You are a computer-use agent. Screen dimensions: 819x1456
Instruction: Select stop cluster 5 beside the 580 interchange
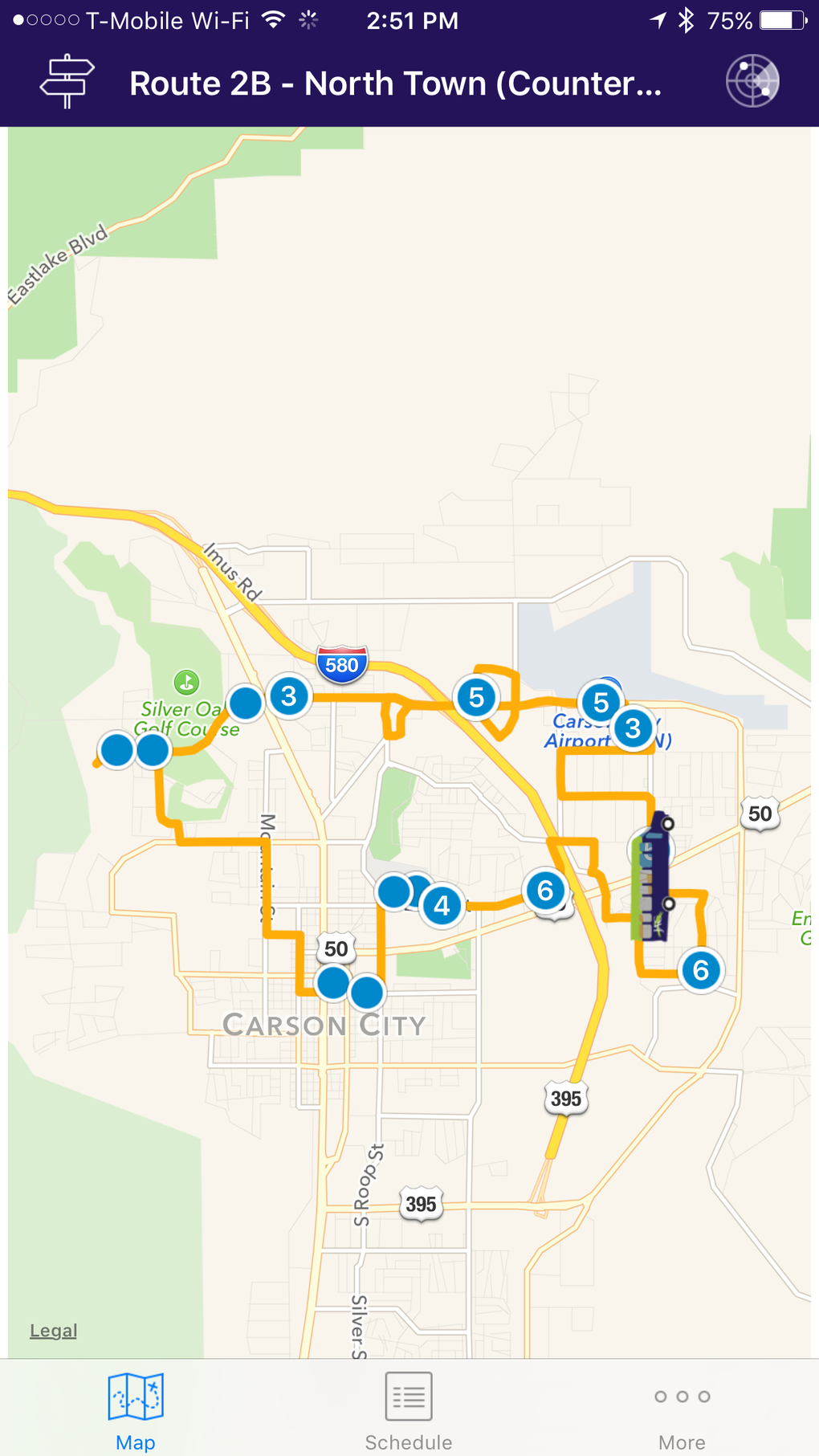(x=476, y=698)
